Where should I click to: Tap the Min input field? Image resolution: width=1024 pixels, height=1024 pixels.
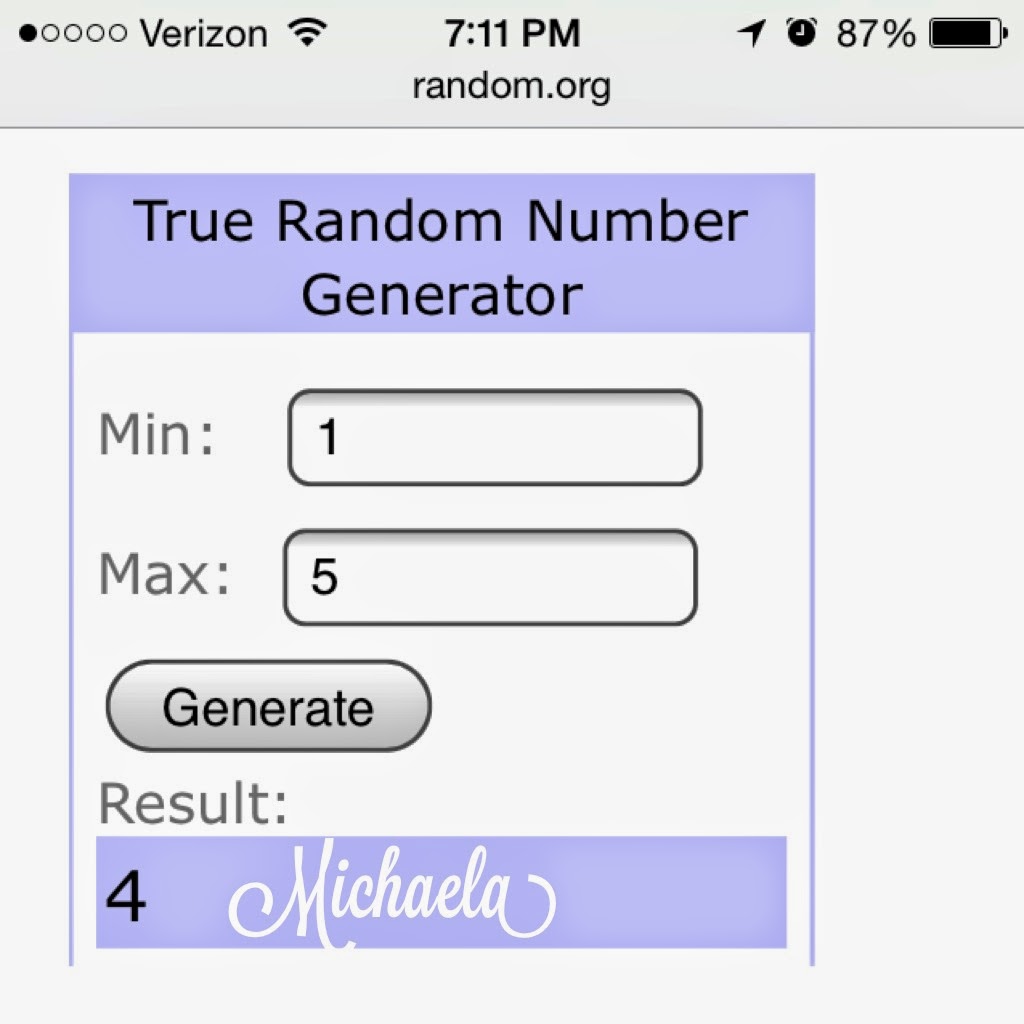click(494, 438)
